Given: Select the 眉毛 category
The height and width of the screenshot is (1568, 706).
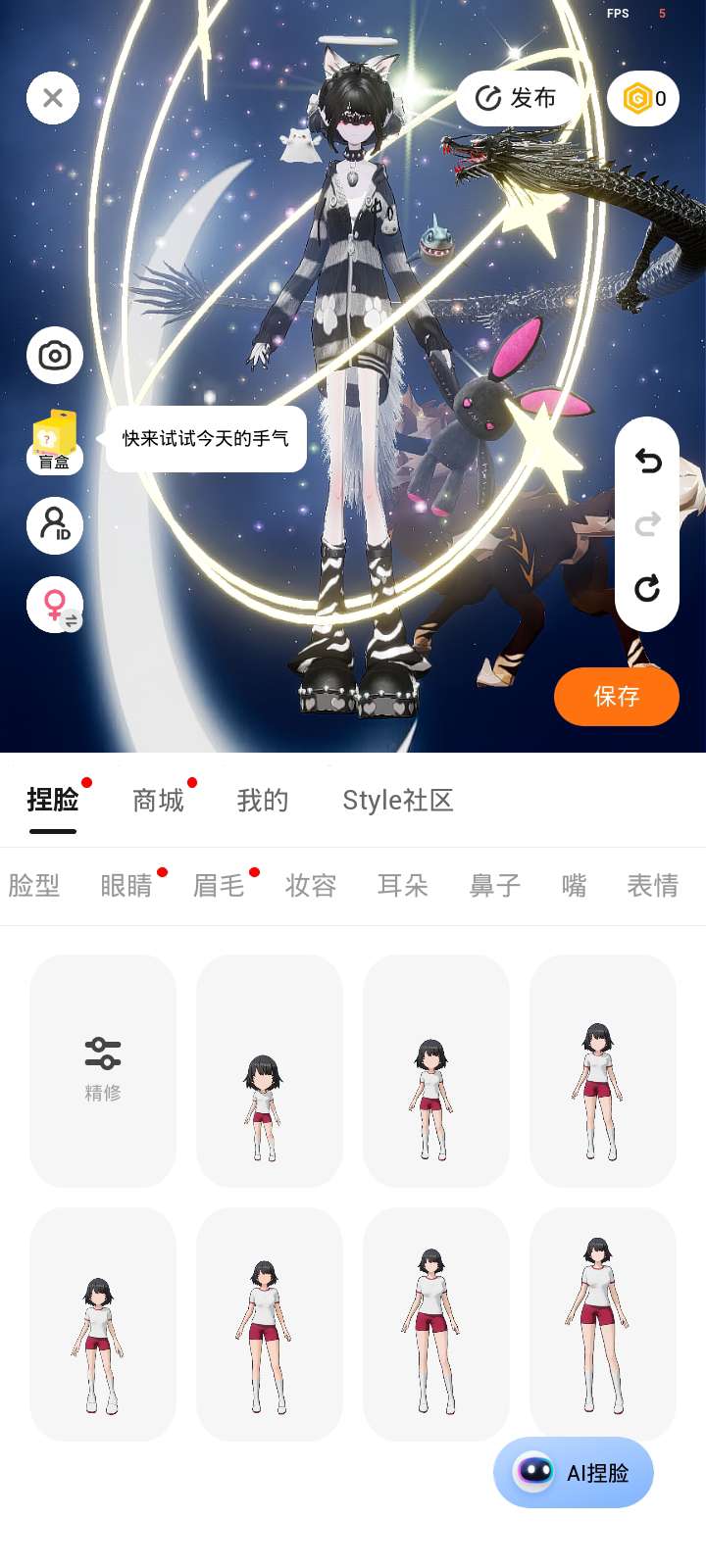Looking at the screenshot, I should (x=219, y=886).
